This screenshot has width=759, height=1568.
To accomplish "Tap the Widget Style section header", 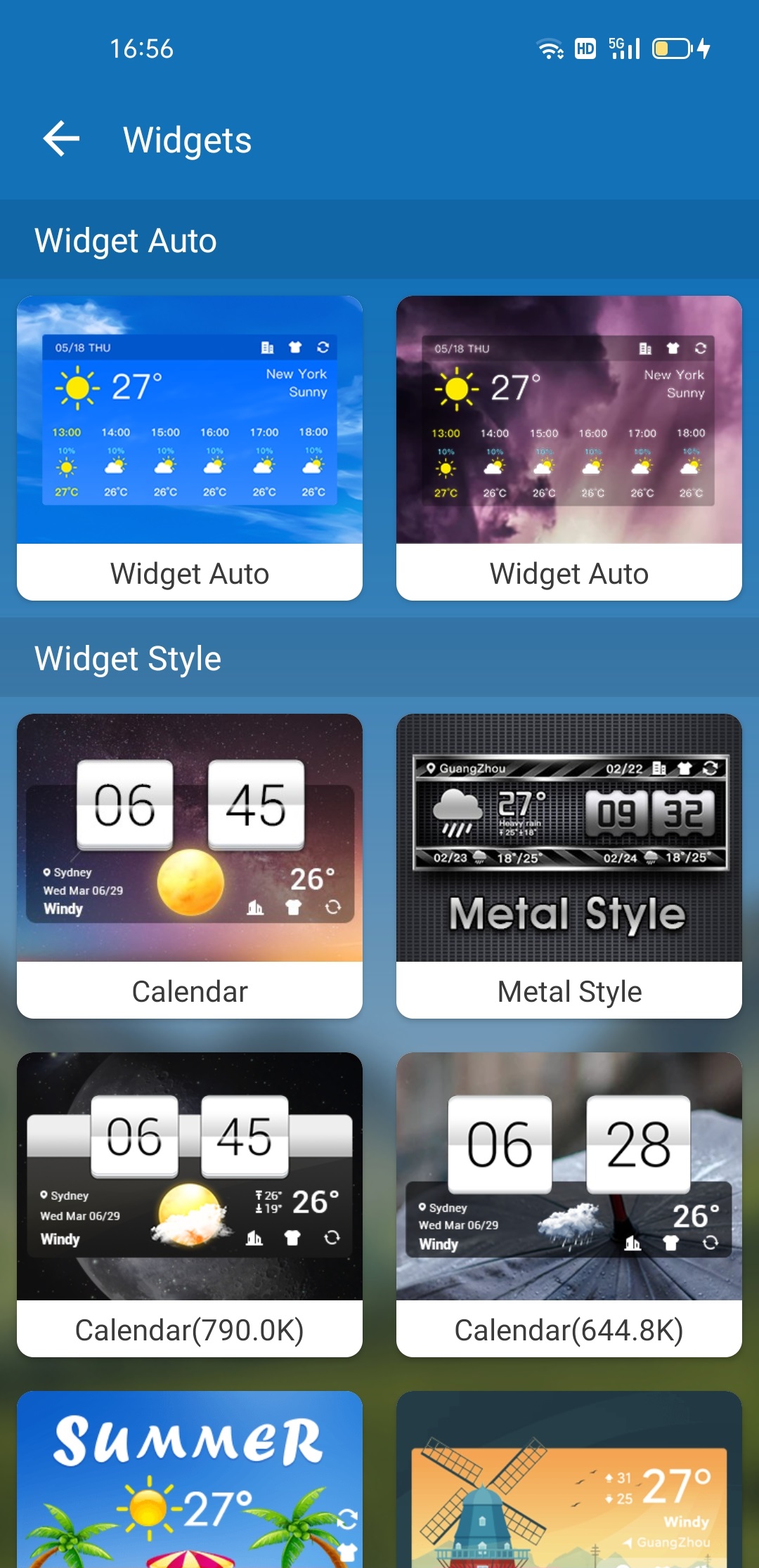I will pos(128,658).
